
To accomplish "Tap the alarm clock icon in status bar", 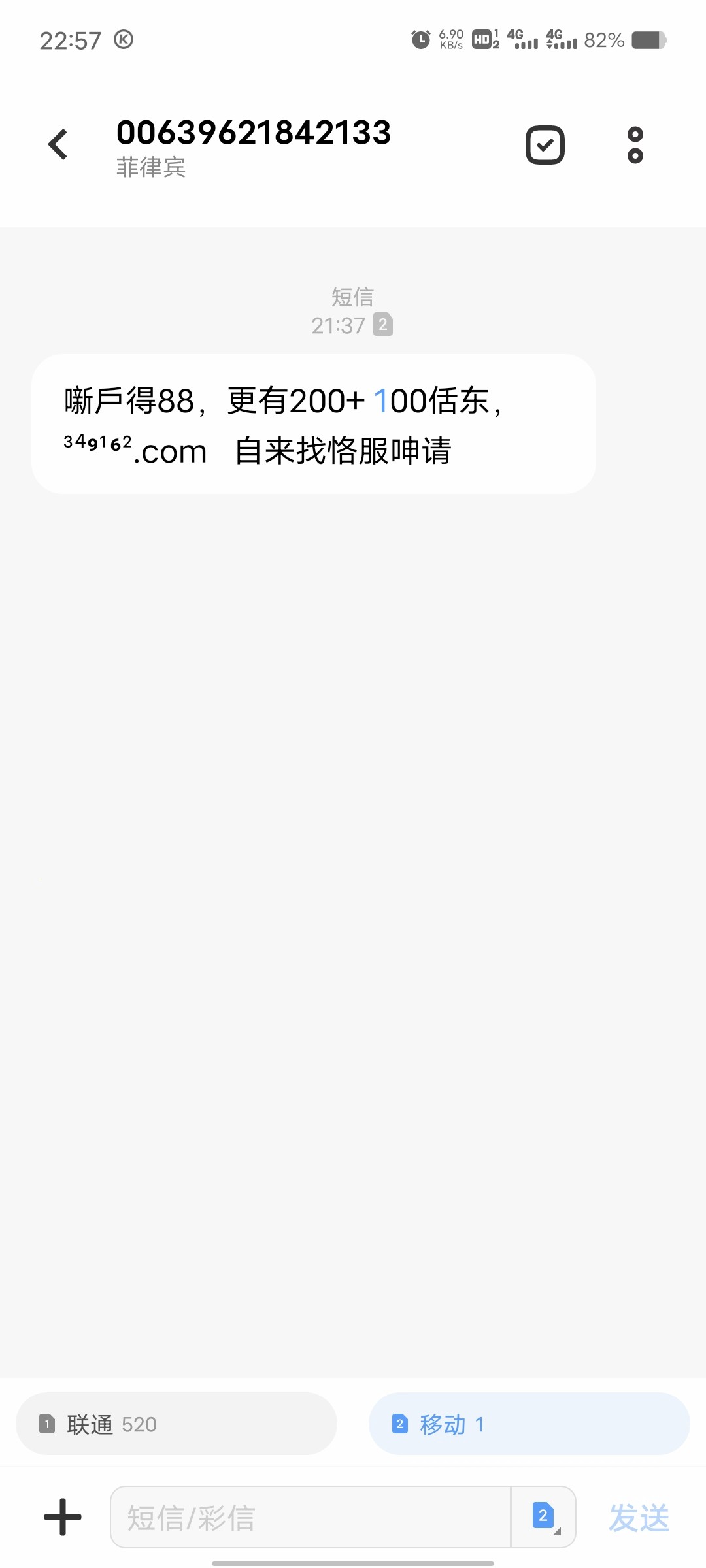I will point(419,39).
